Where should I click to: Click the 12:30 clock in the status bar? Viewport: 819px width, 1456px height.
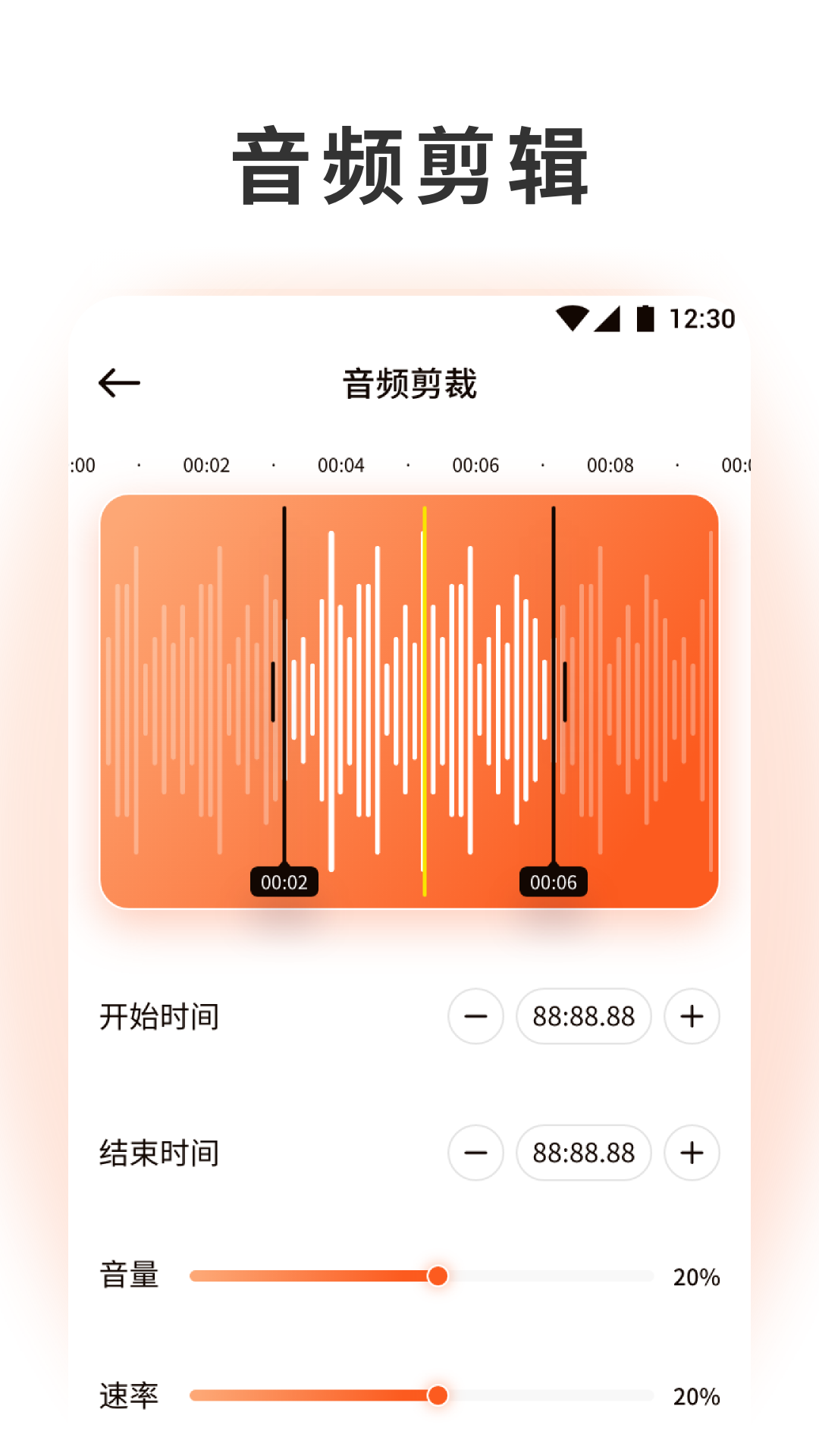(702, 320)
